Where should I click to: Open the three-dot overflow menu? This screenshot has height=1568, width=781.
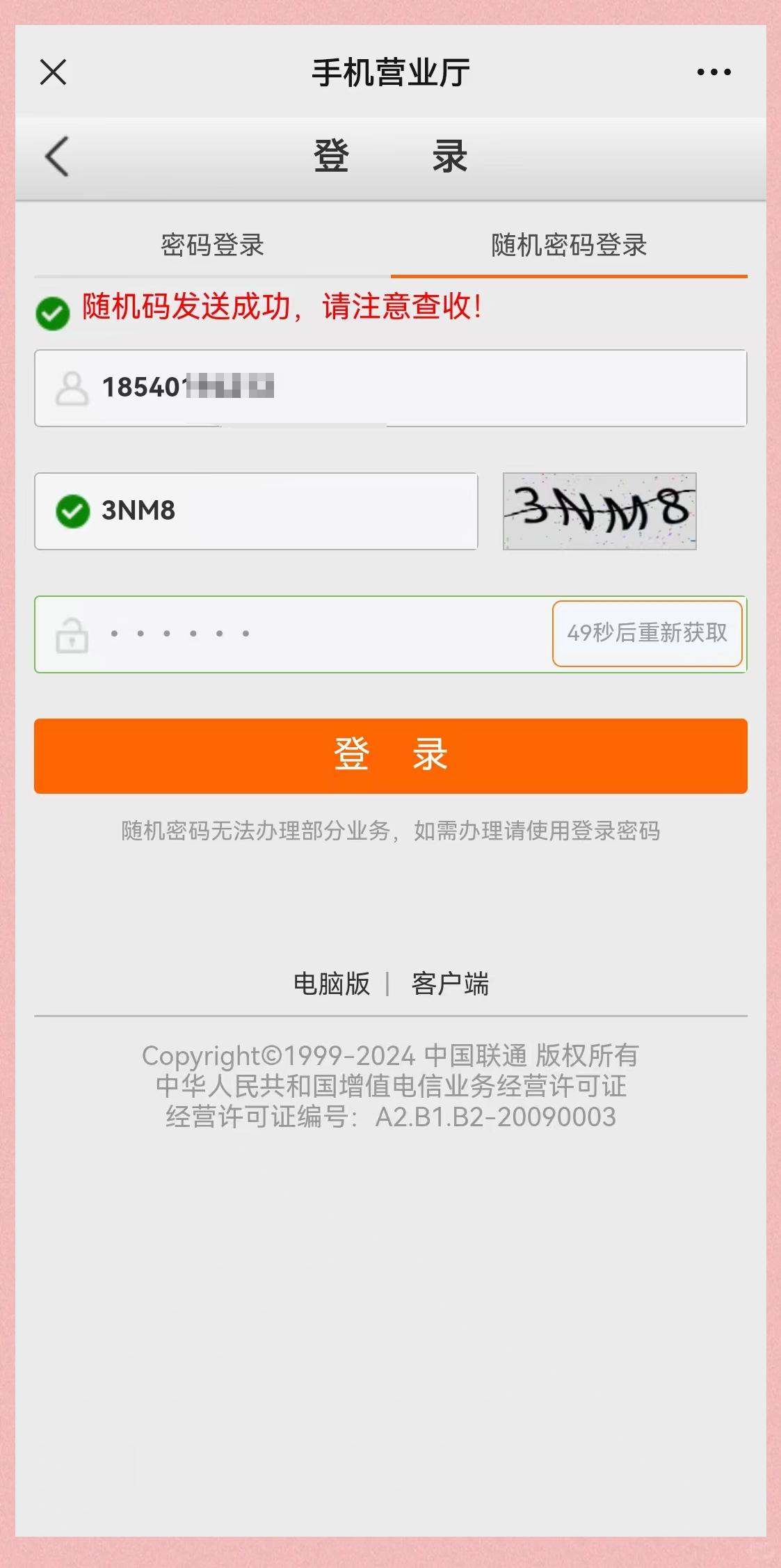click(714, 72)
